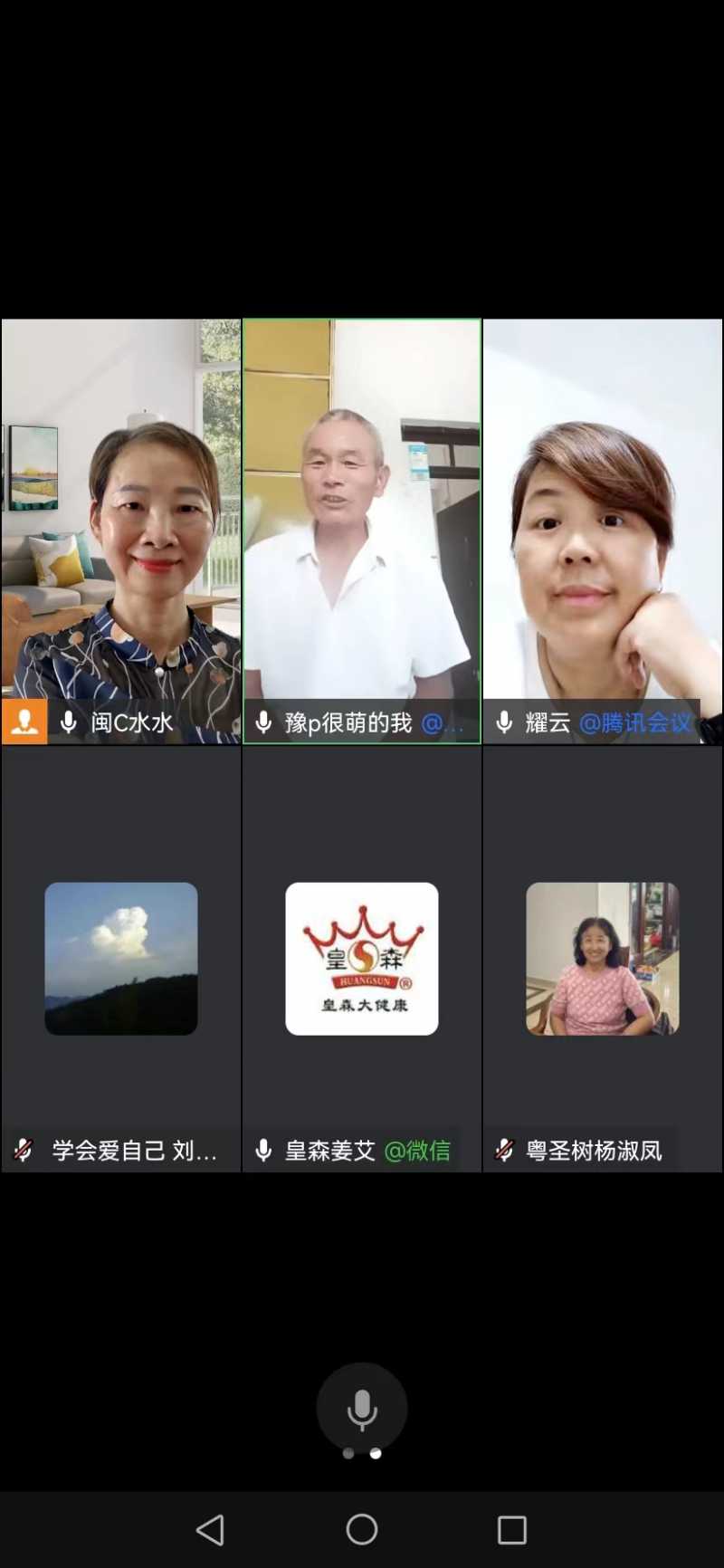Open 闽C水水's video tile

[x=121, y=531]
